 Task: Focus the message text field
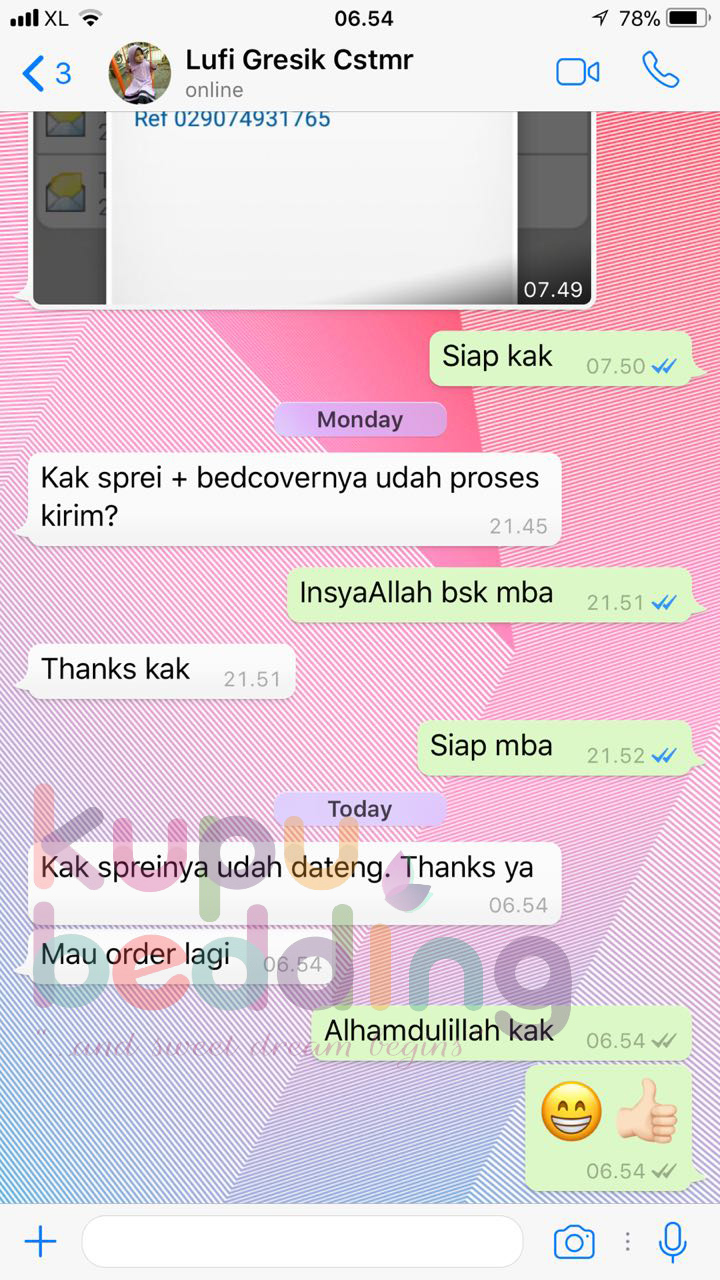300,1242
